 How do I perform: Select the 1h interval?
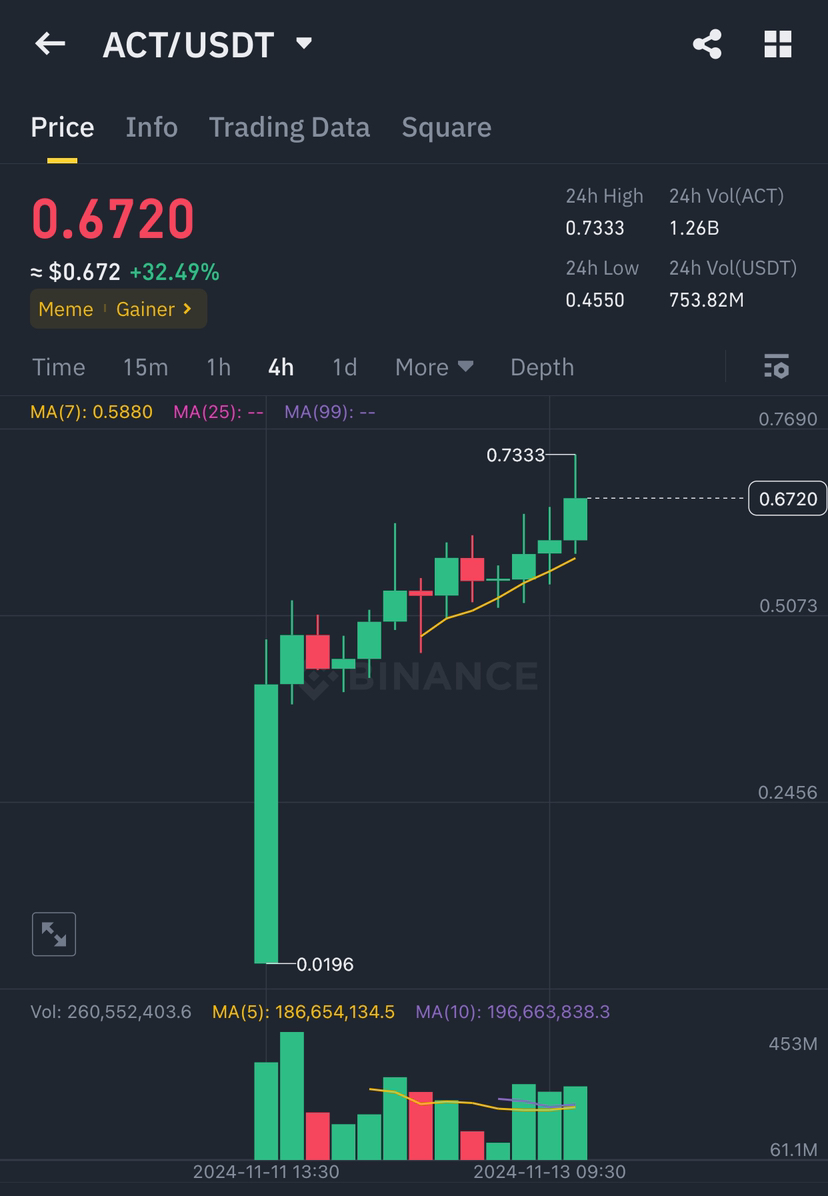218,367
